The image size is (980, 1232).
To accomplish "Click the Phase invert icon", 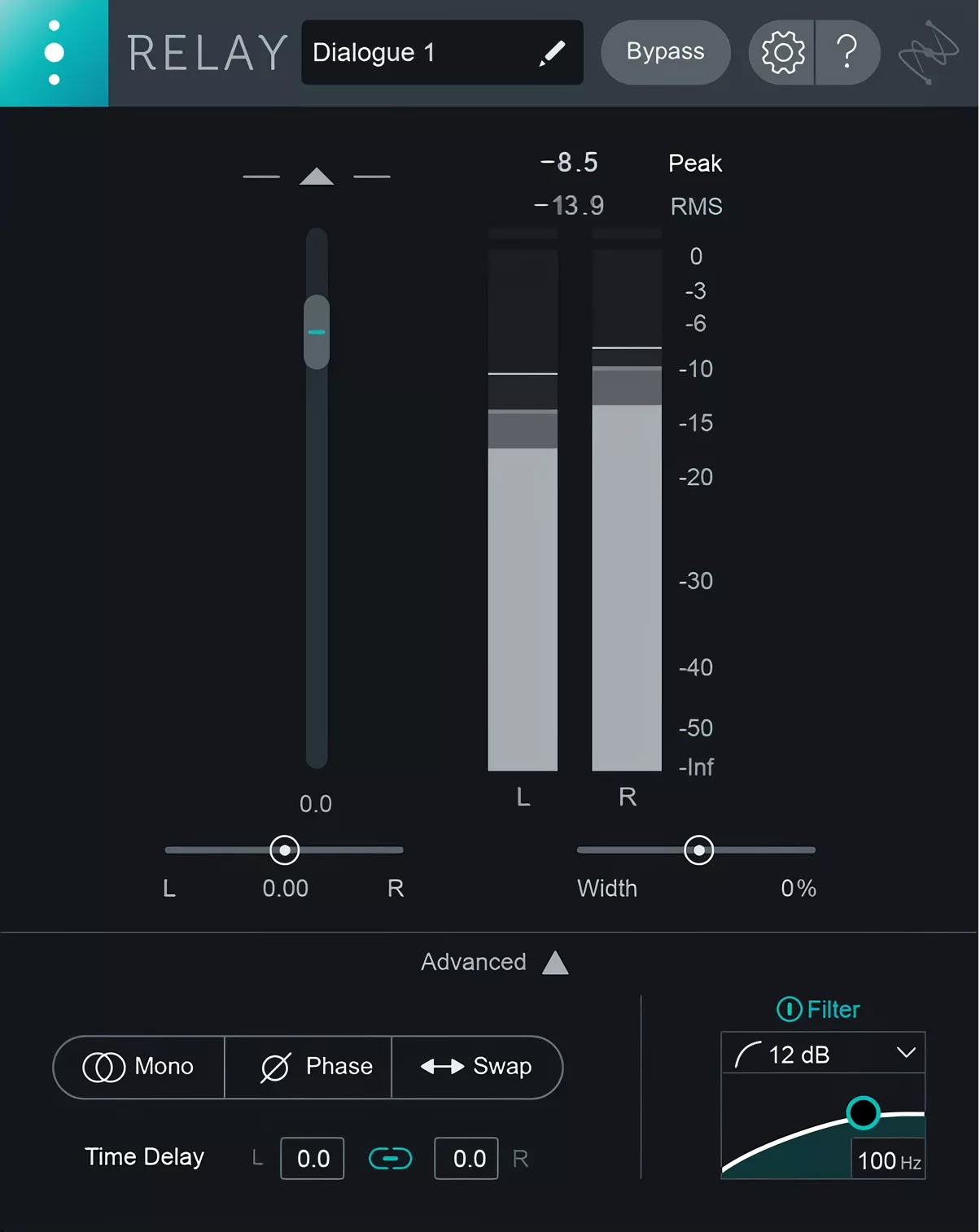I will tap(275, 1067).
